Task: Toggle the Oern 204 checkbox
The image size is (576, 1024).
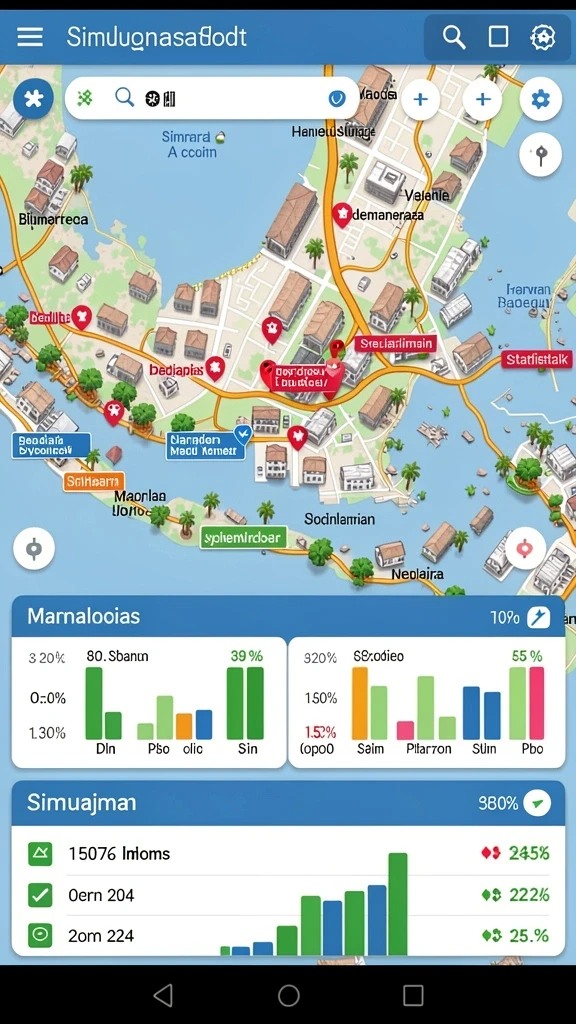Action: click(x=40, y=895)
